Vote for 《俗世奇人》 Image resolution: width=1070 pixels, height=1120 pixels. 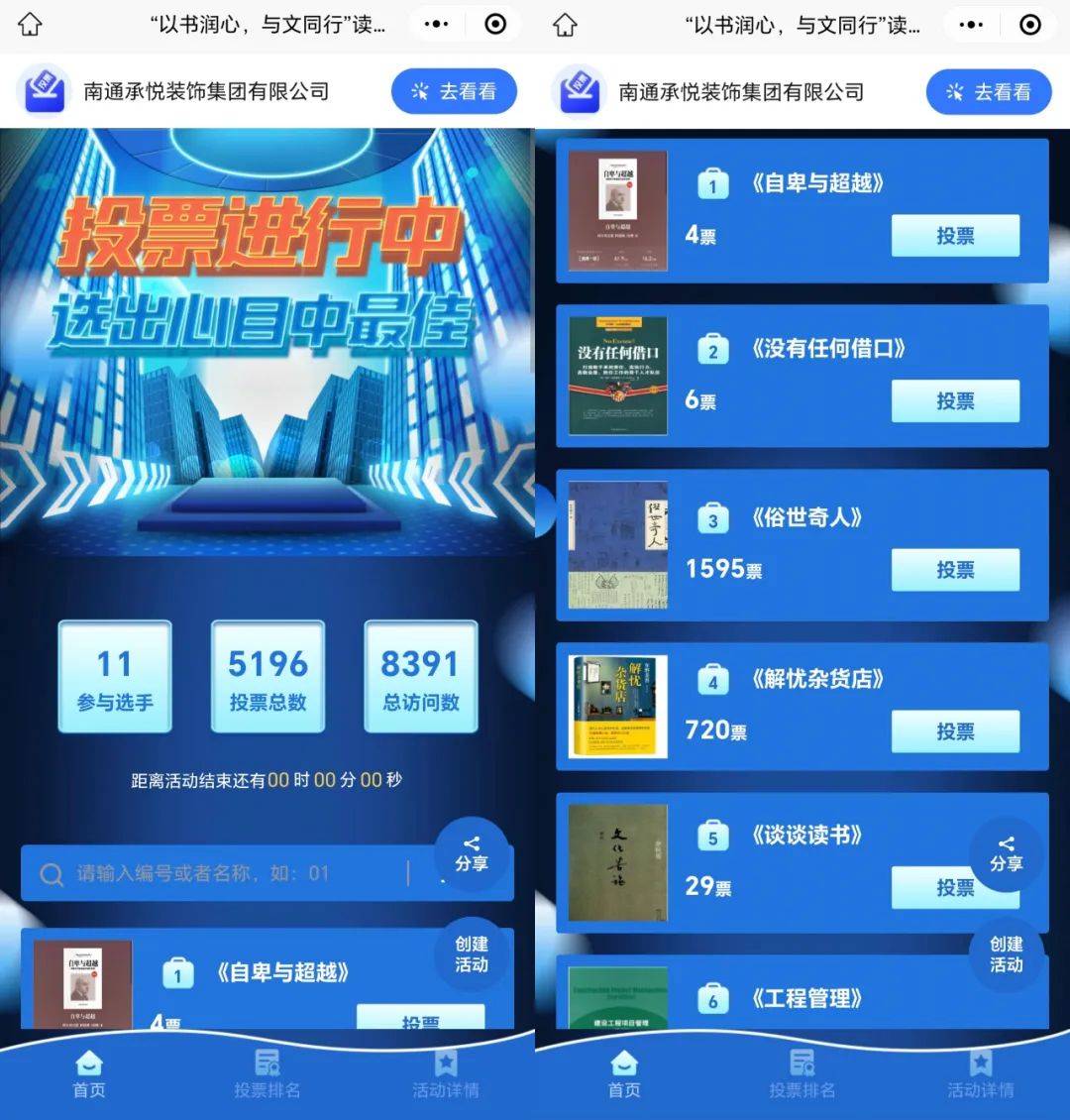click(x=955, y=570)
